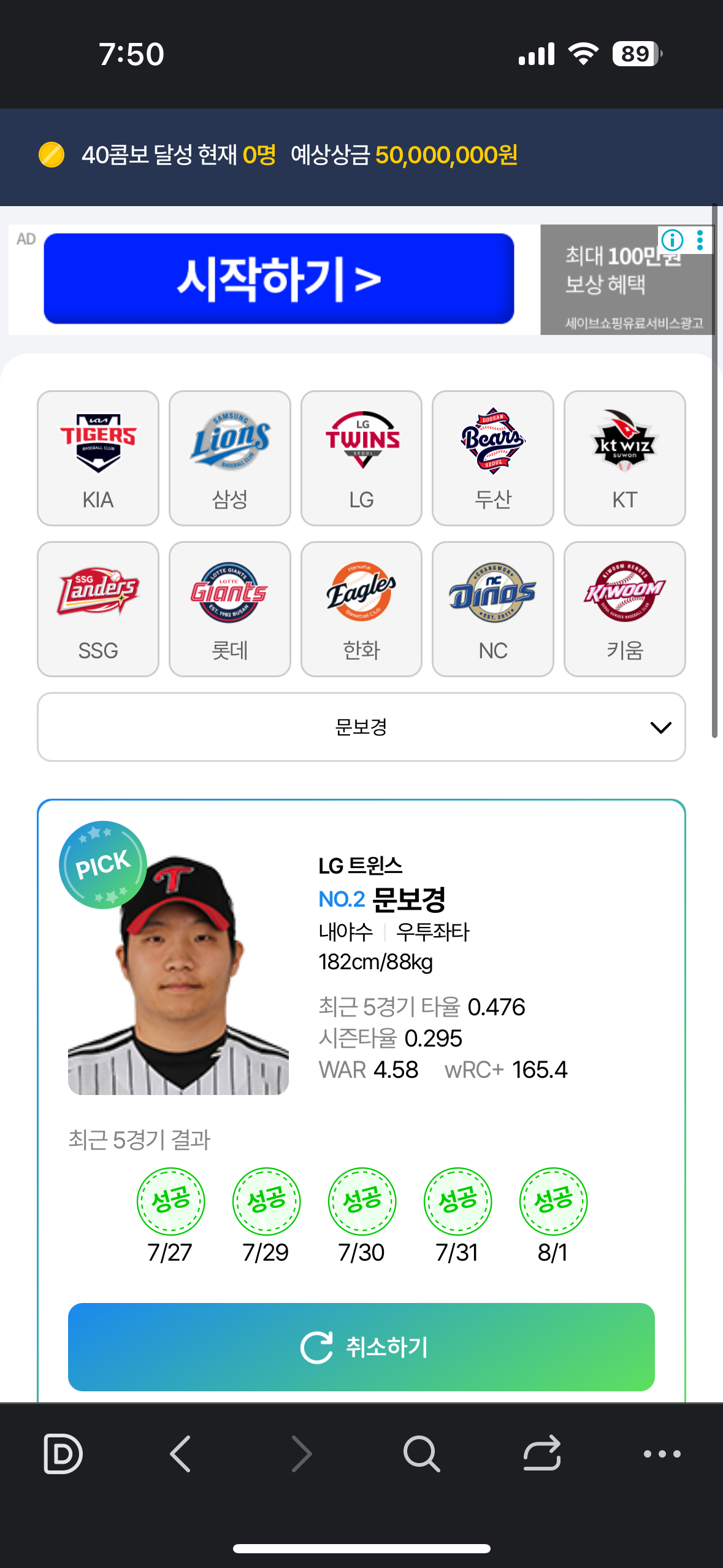This screenshot has height=1568, width=723.
Task: Share this page from the toolbar
Action: pos(542,1454)
